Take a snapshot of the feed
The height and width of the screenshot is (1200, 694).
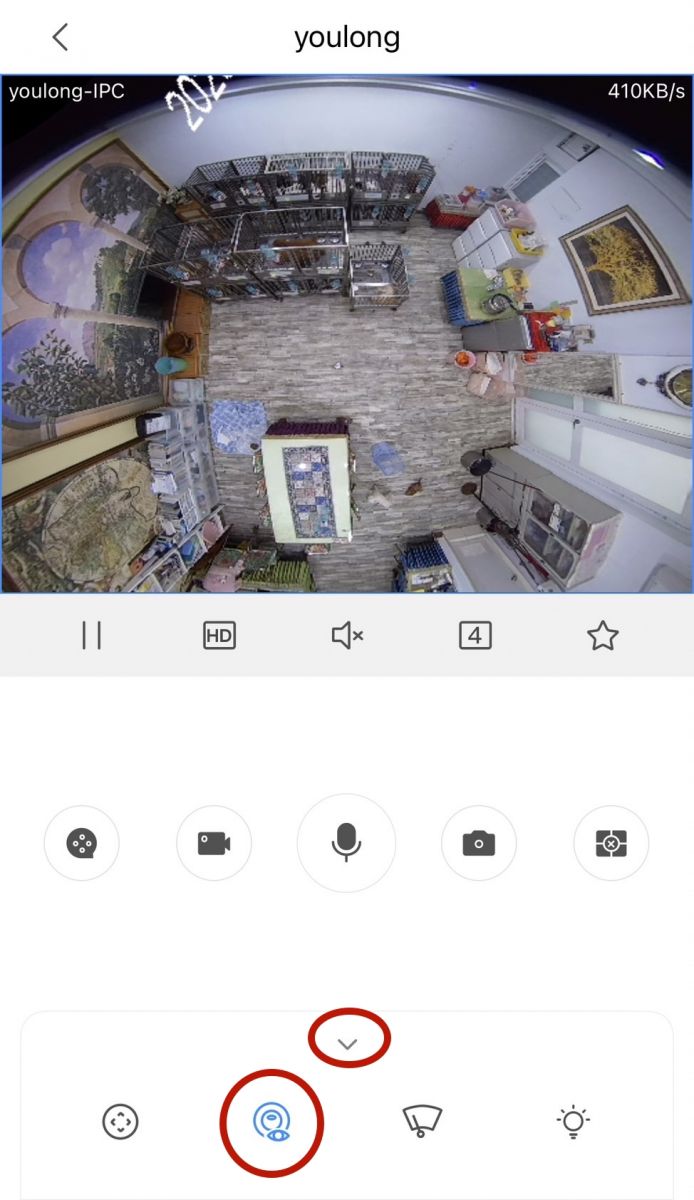479,843
